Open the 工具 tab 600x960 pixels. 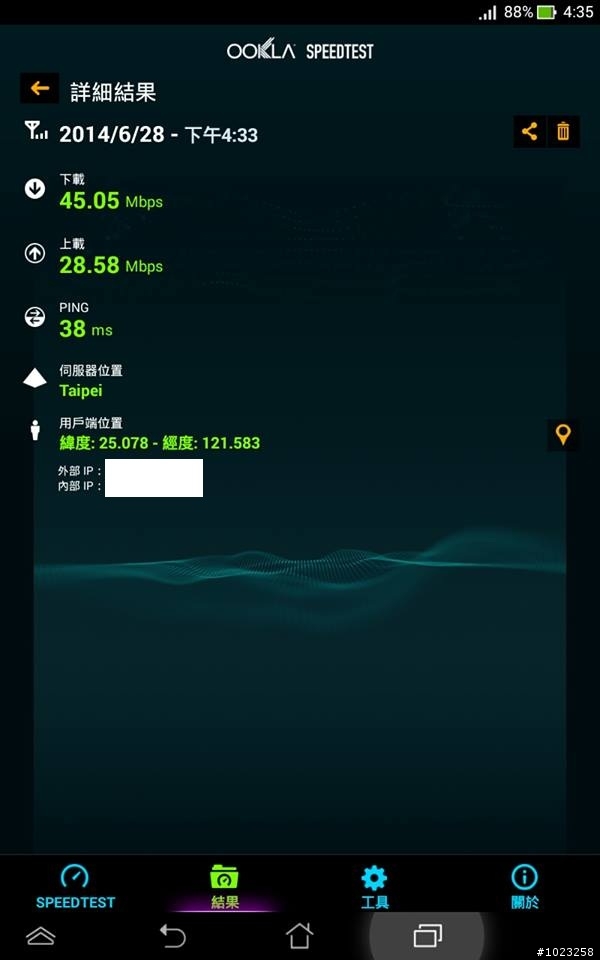tap(374, 886)
